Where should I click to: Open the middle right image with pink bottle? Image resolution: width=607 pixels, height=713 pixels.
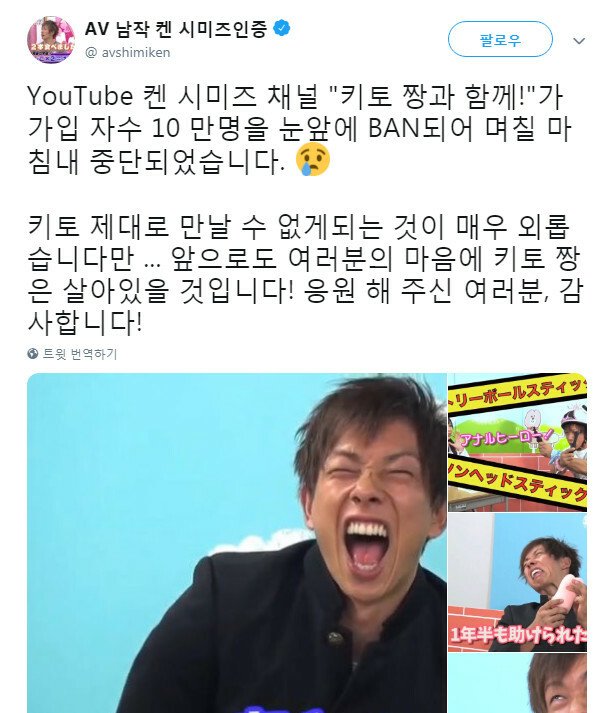(x=517, y=580)
